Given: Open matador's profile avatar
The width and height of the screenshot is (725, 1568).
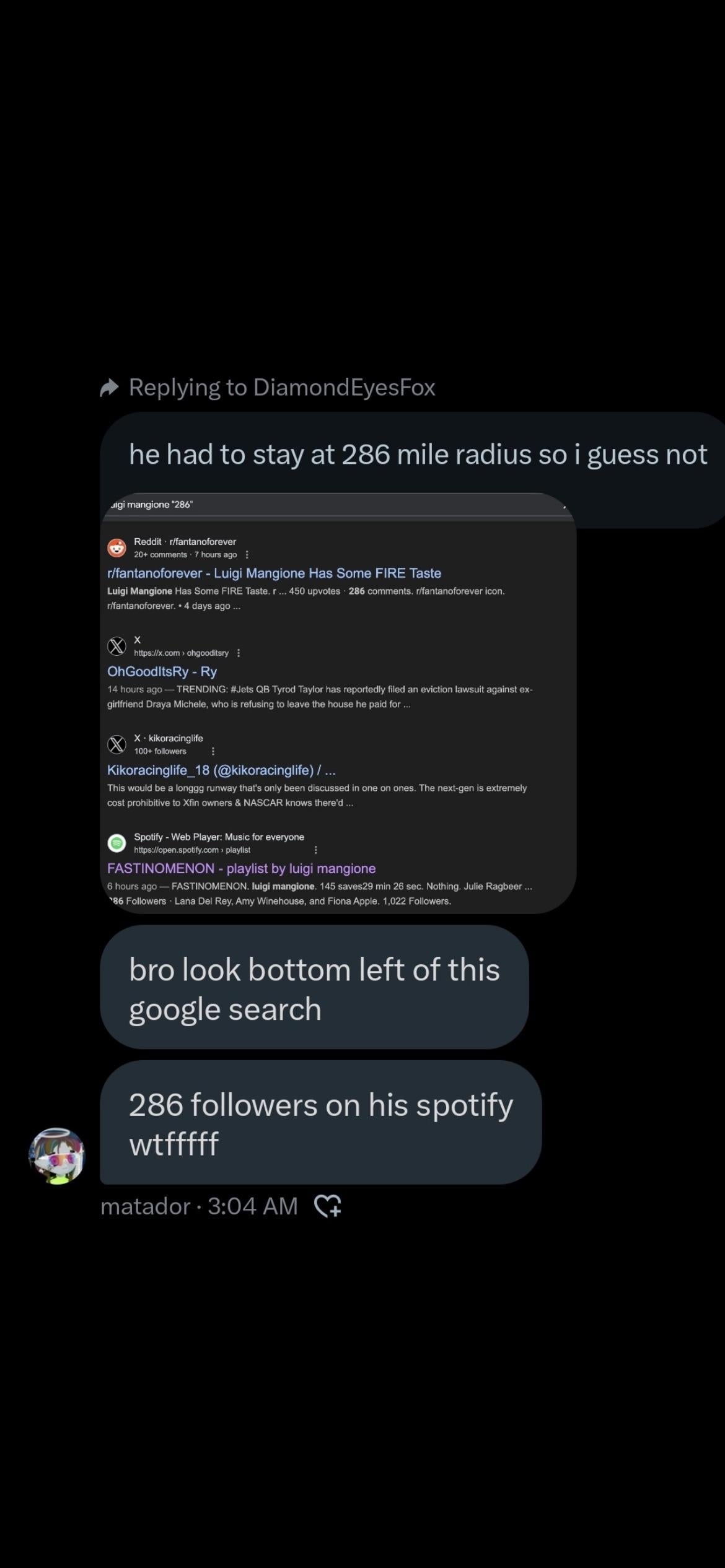Looking at the screenshot, I should pyautogui.click(x=57, y=1156).
